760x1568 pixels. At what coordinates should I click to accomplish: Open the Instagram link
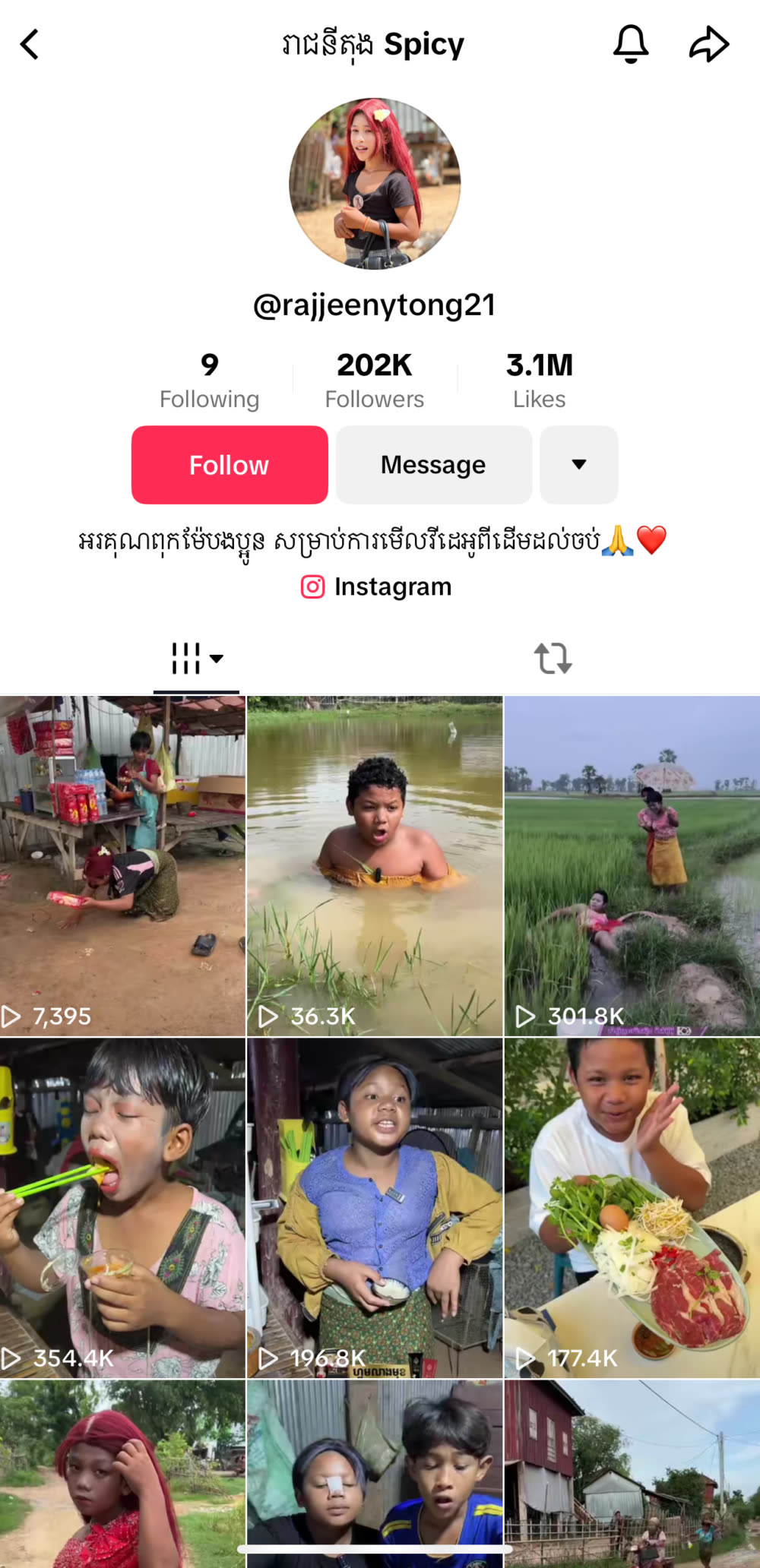(x=376, y=586)
